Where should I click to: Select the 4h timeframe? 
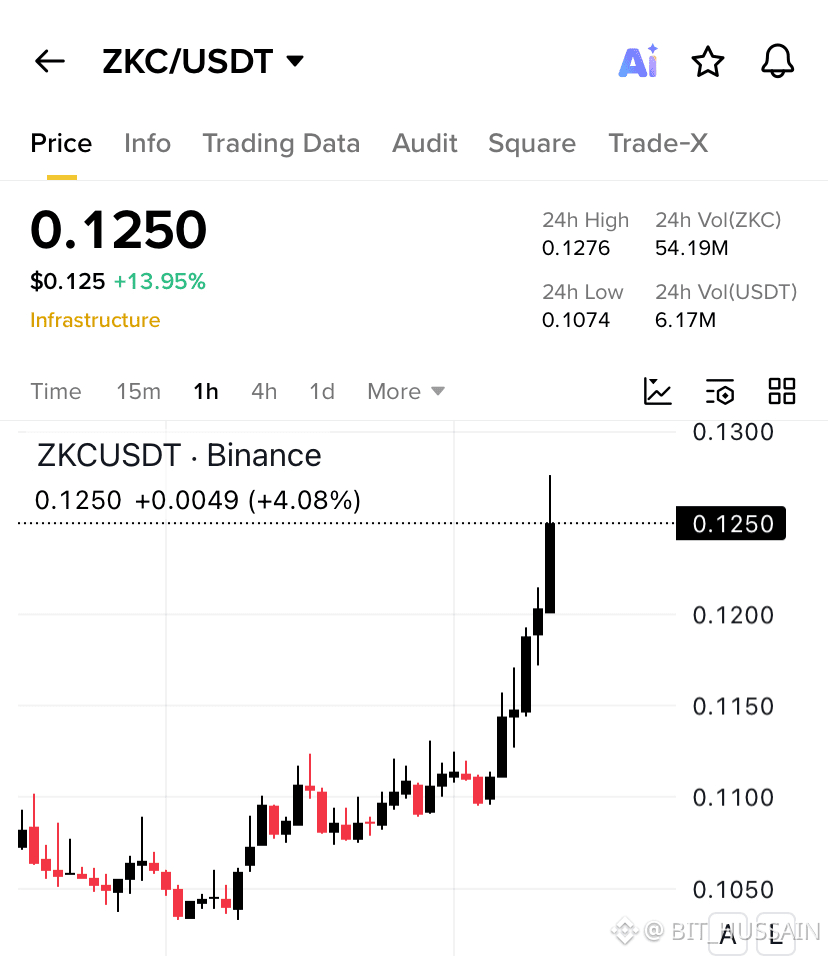click(264, 391)
